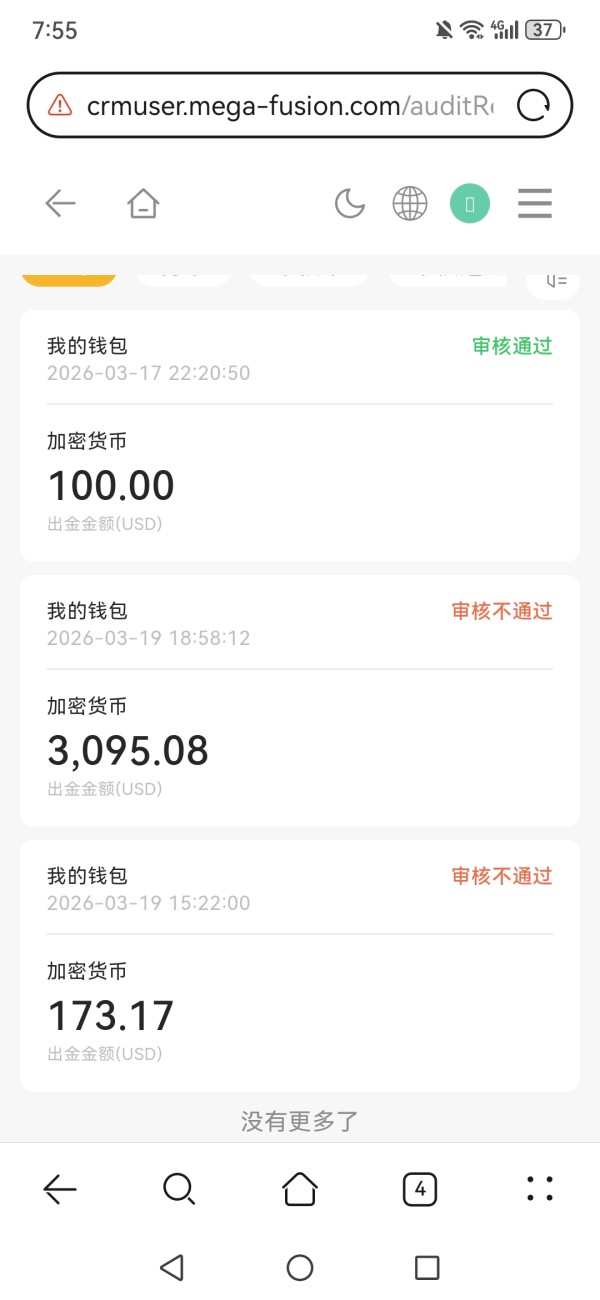This screenshot has height=1300, width=600.
Task: Open the browser's four-dot menu
Action: pos(540,1188)
